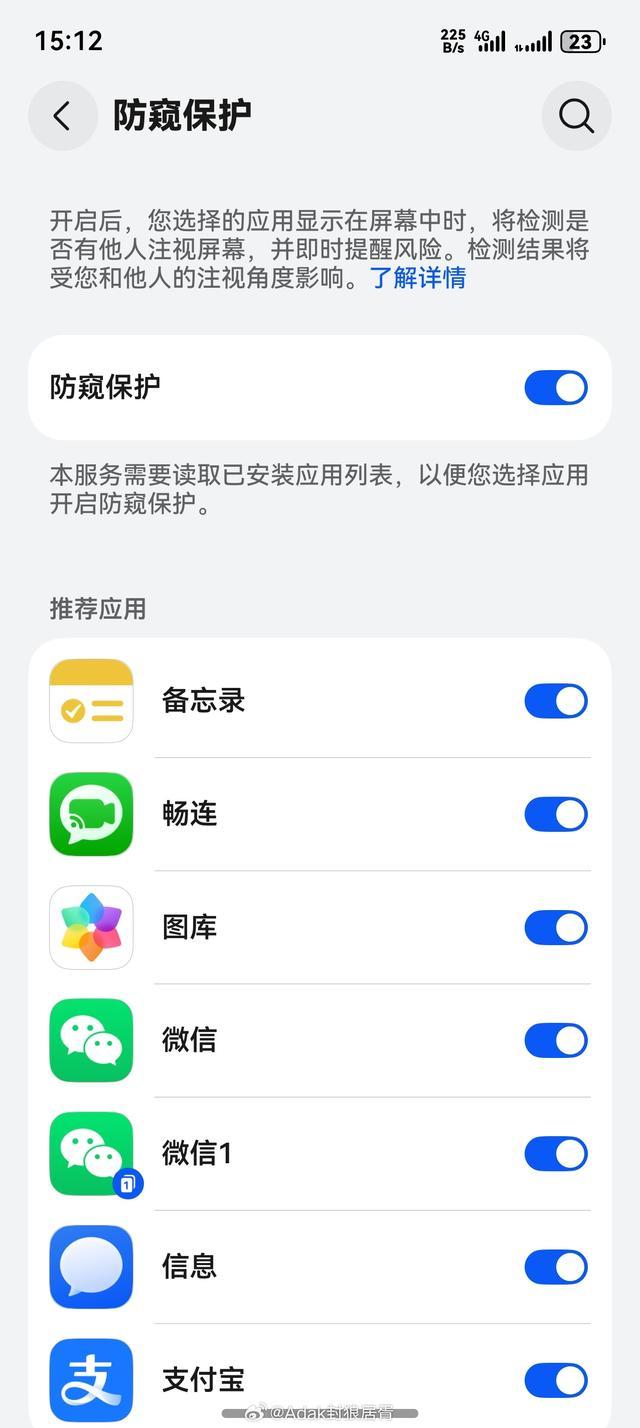This screenshot has height=1428, width=640.
Task: Toggle off 畅连 protection
Action: pyautogui.click(x=555, y=814)
